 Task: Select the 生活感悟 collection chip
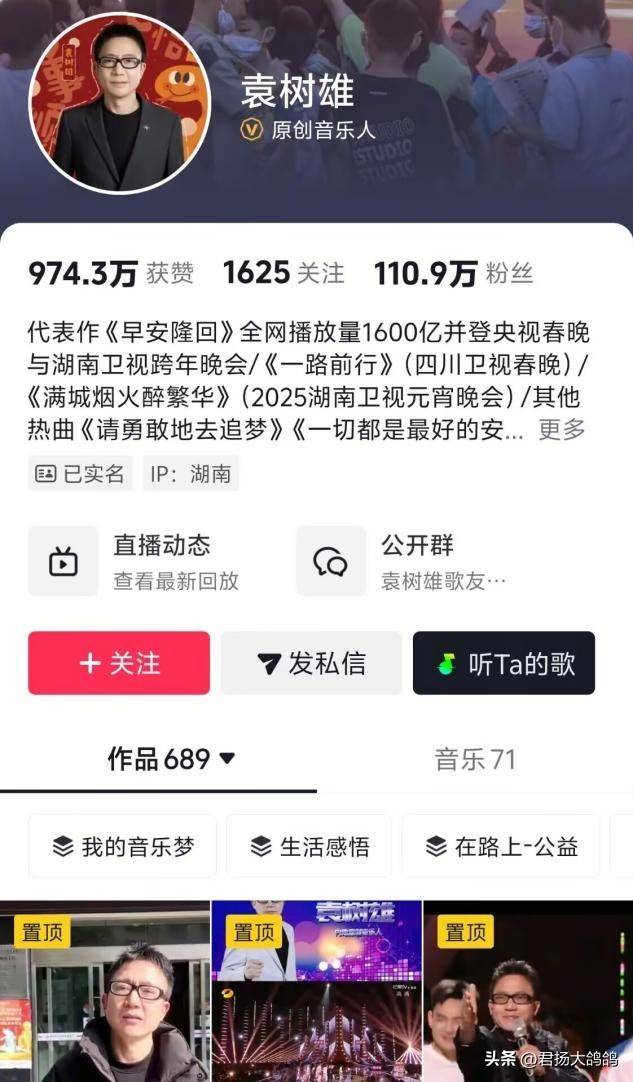[x=310, y=846]
